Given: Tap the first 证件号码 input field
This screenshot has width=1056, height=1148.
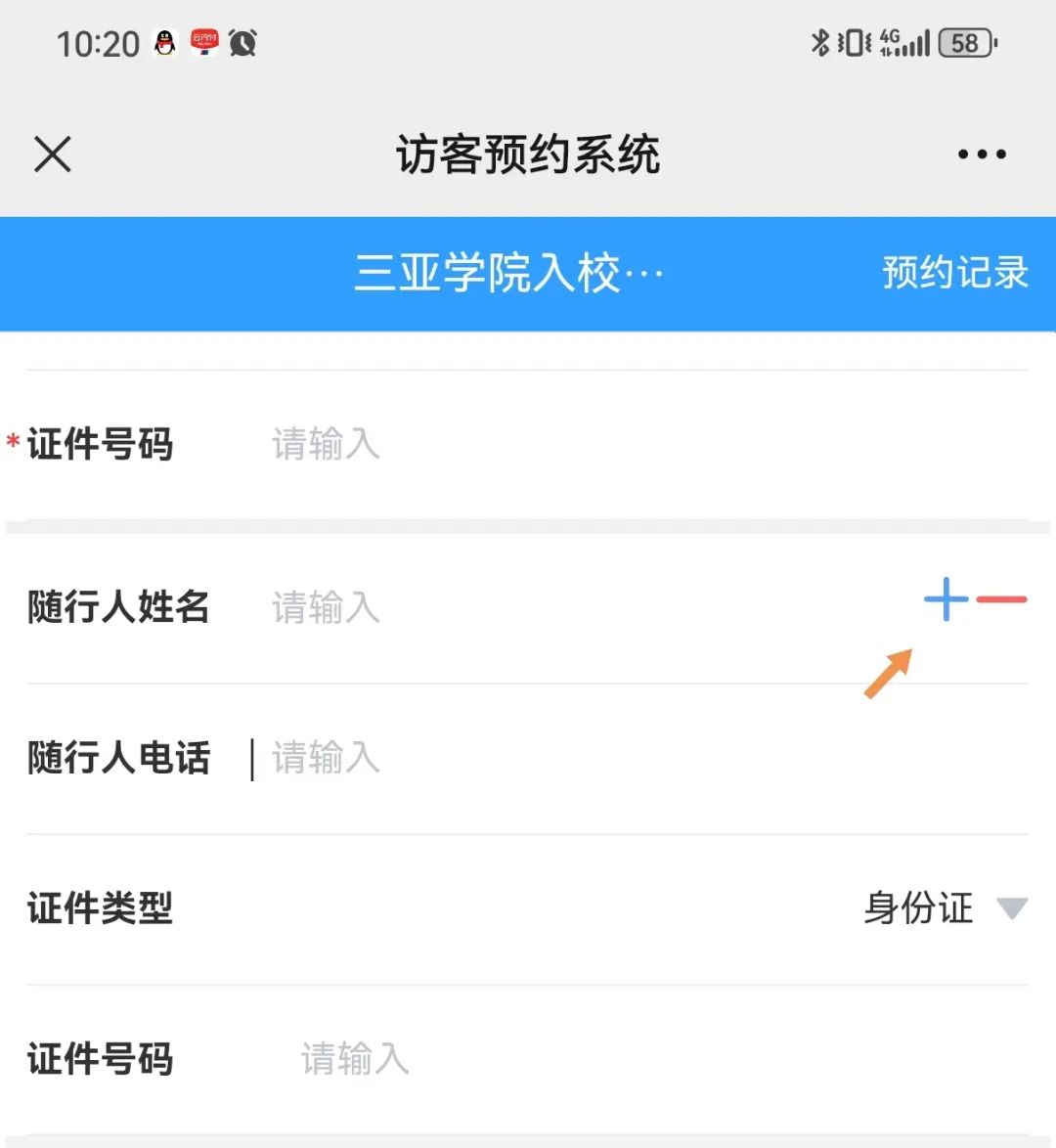Looking at the screenshot, I should pos(391,445).
